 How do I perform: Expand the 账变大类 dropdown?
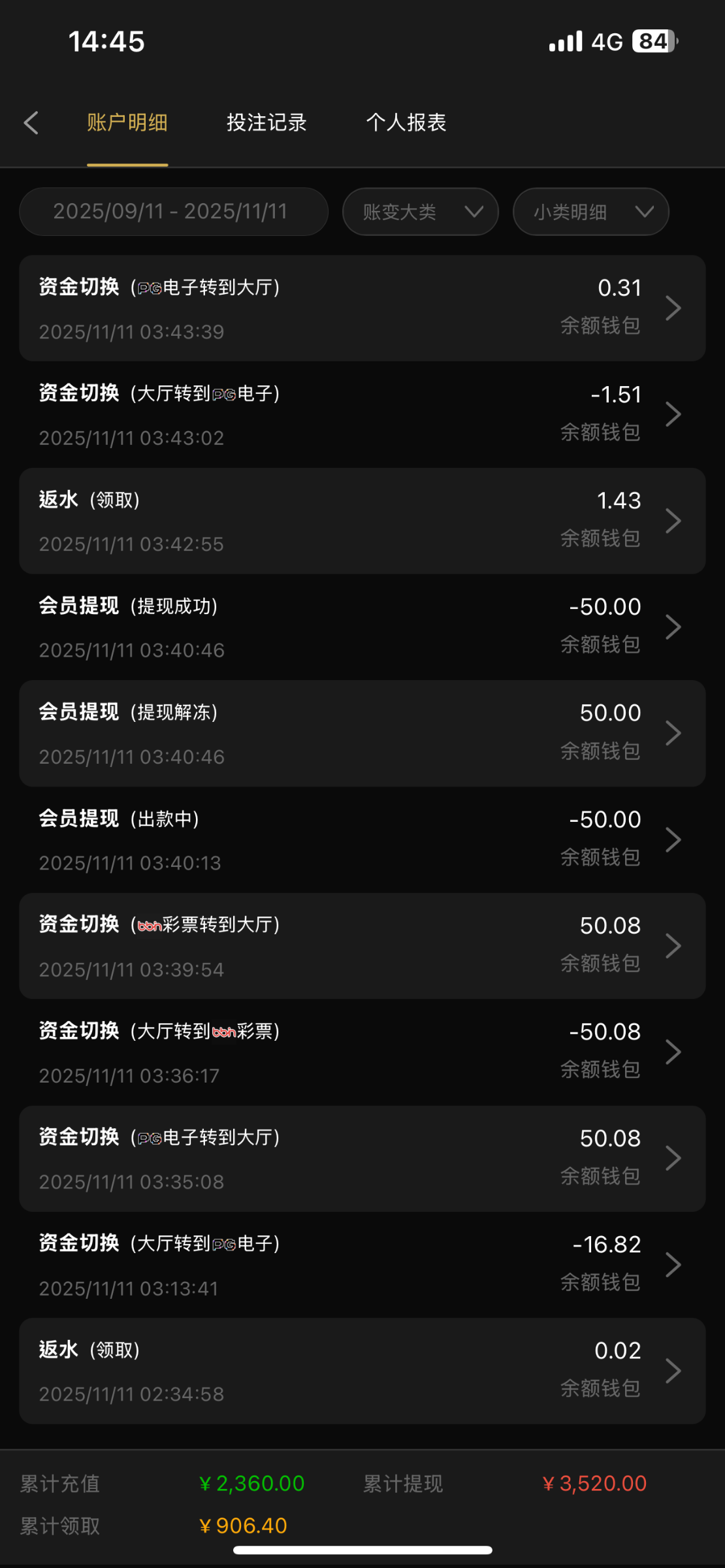coord(420,212)
